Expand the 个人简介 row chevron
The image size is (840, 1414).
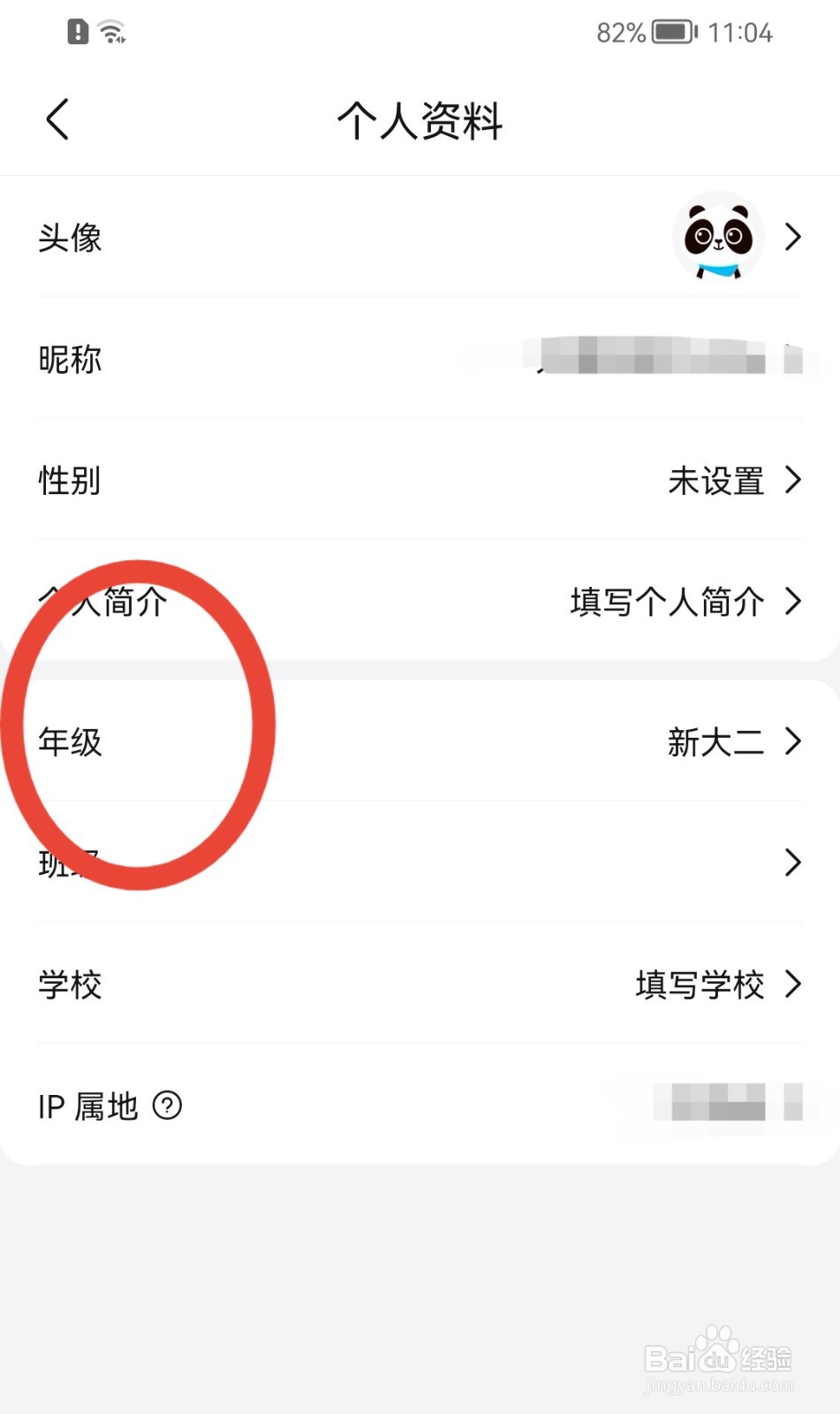point(792,602)
